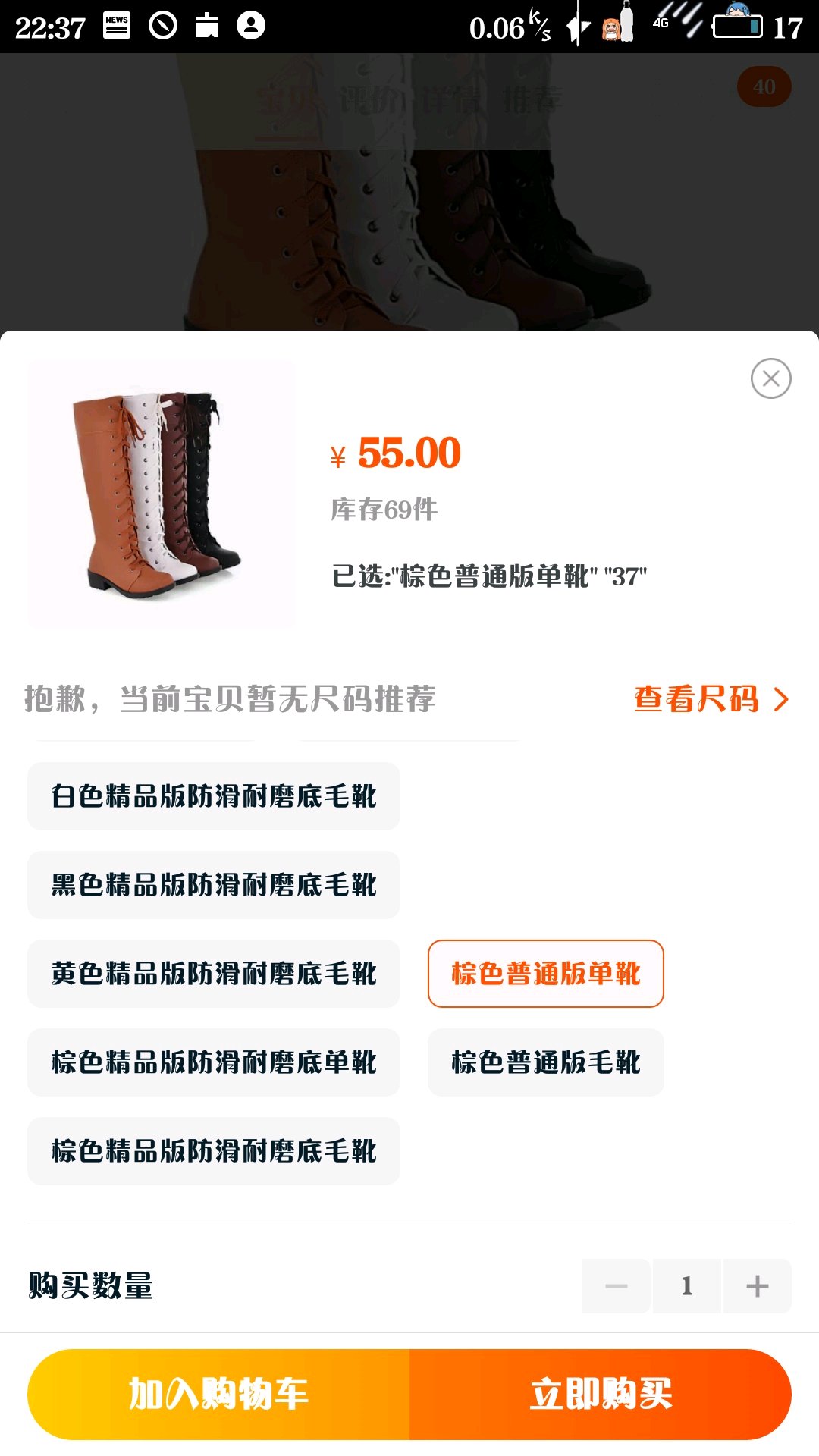
Task: Enlarge the boots product thumbnail
Action: click(x=161, y=494)
